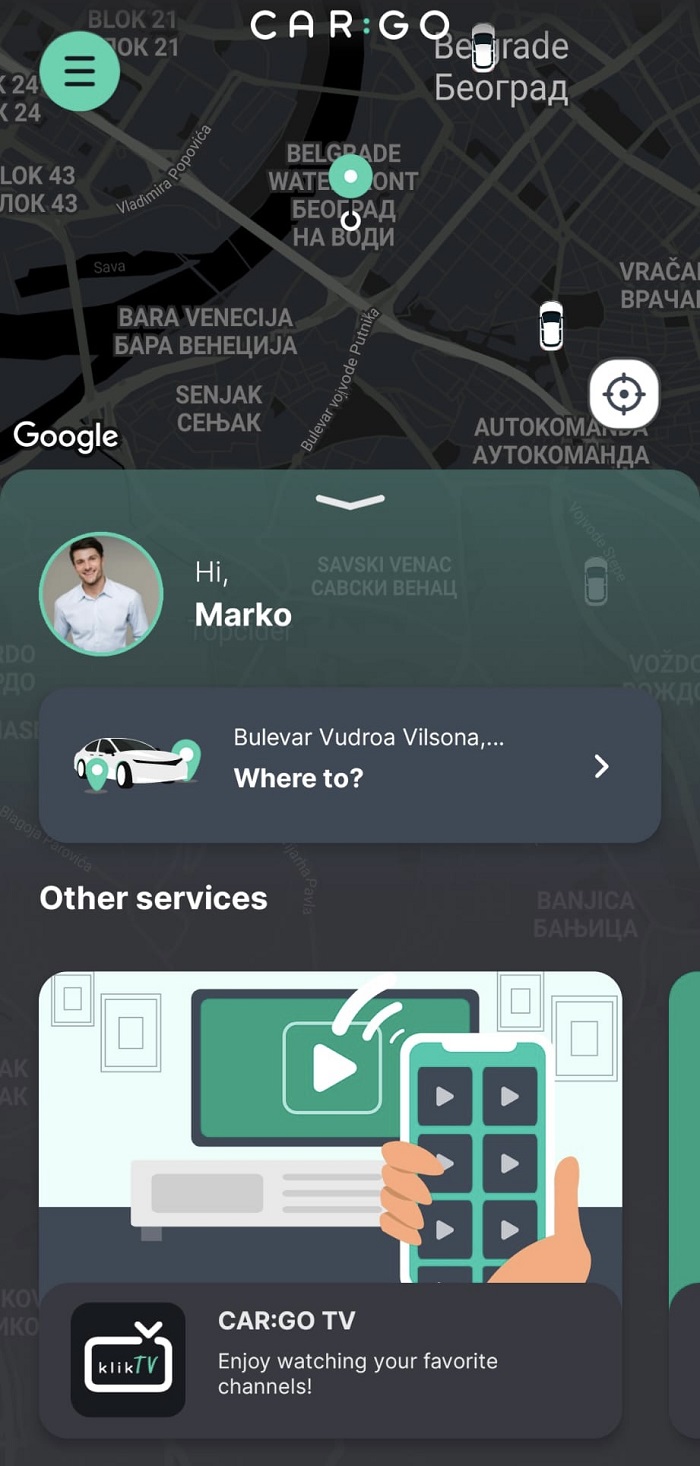
Task: Center map on my current location
Action: coord(624,394)
